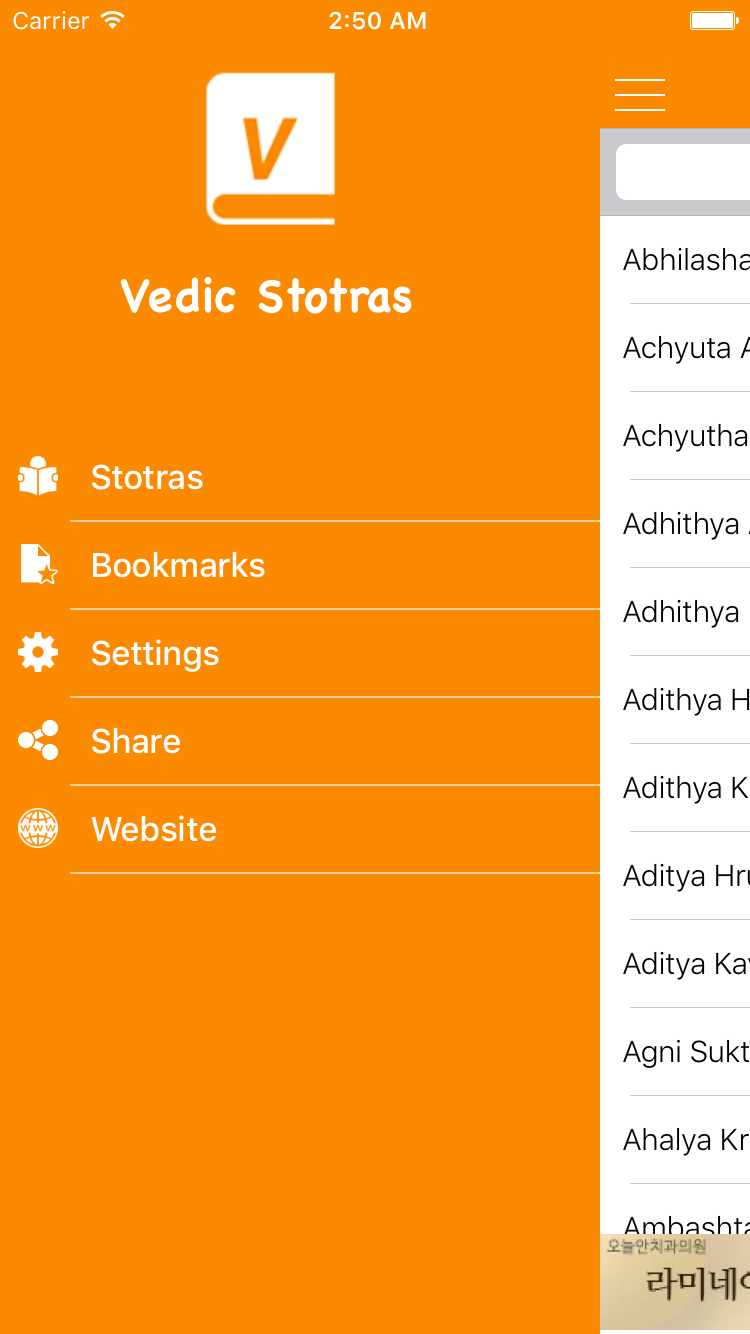750x1334 pixels.
Task: Select the Share option
Action: coord(300,741)
